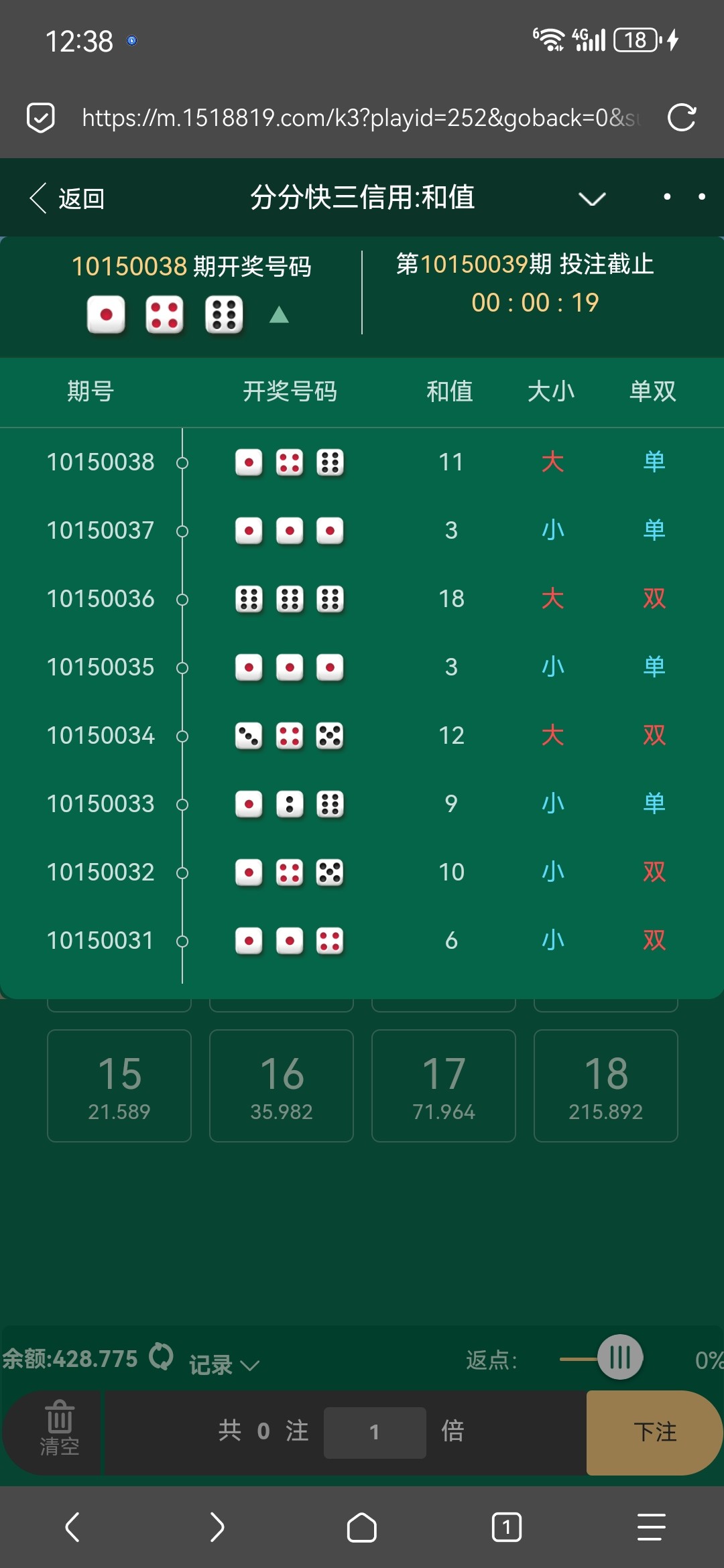
Task: Pick sum value 18
Action: point(606,1086)
